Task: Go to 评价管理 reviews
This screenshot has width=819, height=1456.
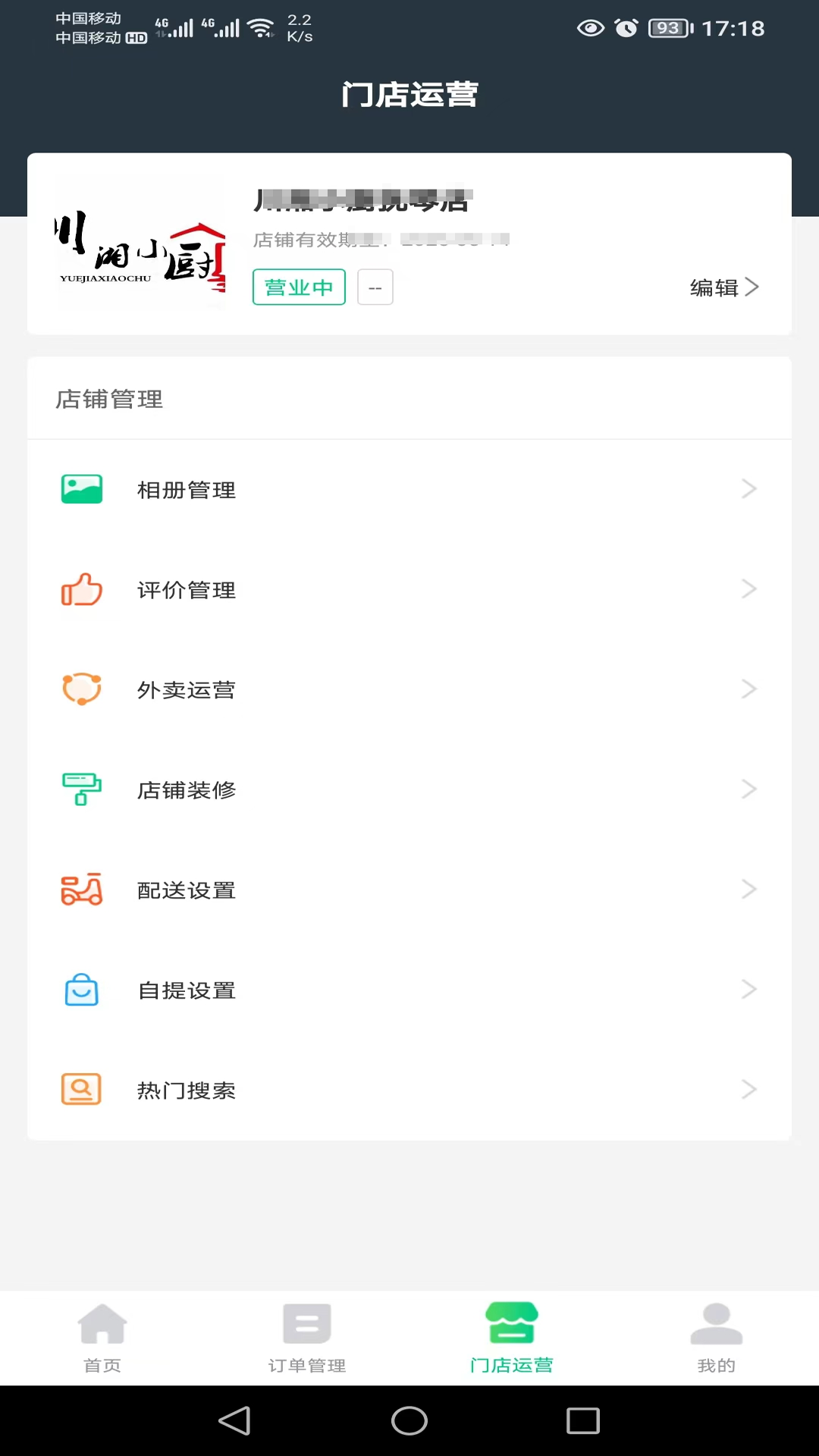Action: (409, 590)
